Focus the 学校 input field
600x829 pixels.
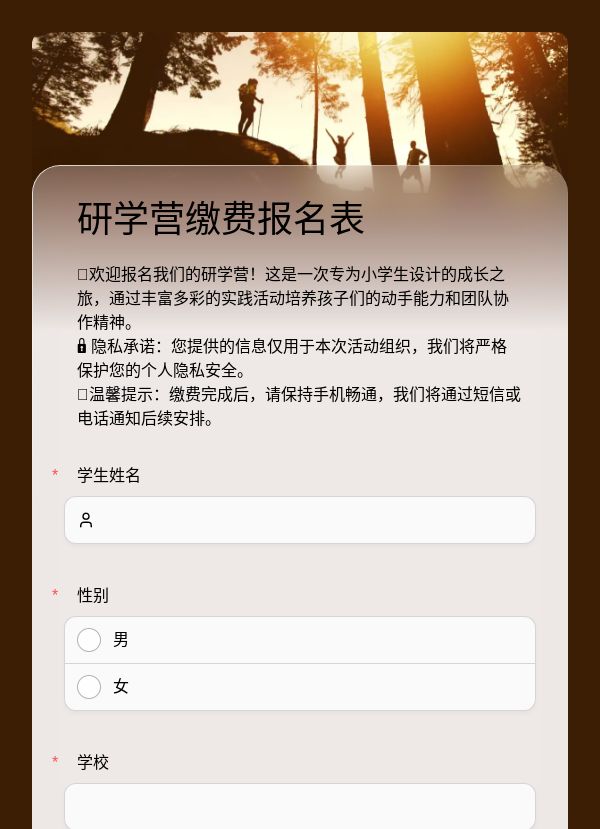pyautogui.click(x=300, y=806)
